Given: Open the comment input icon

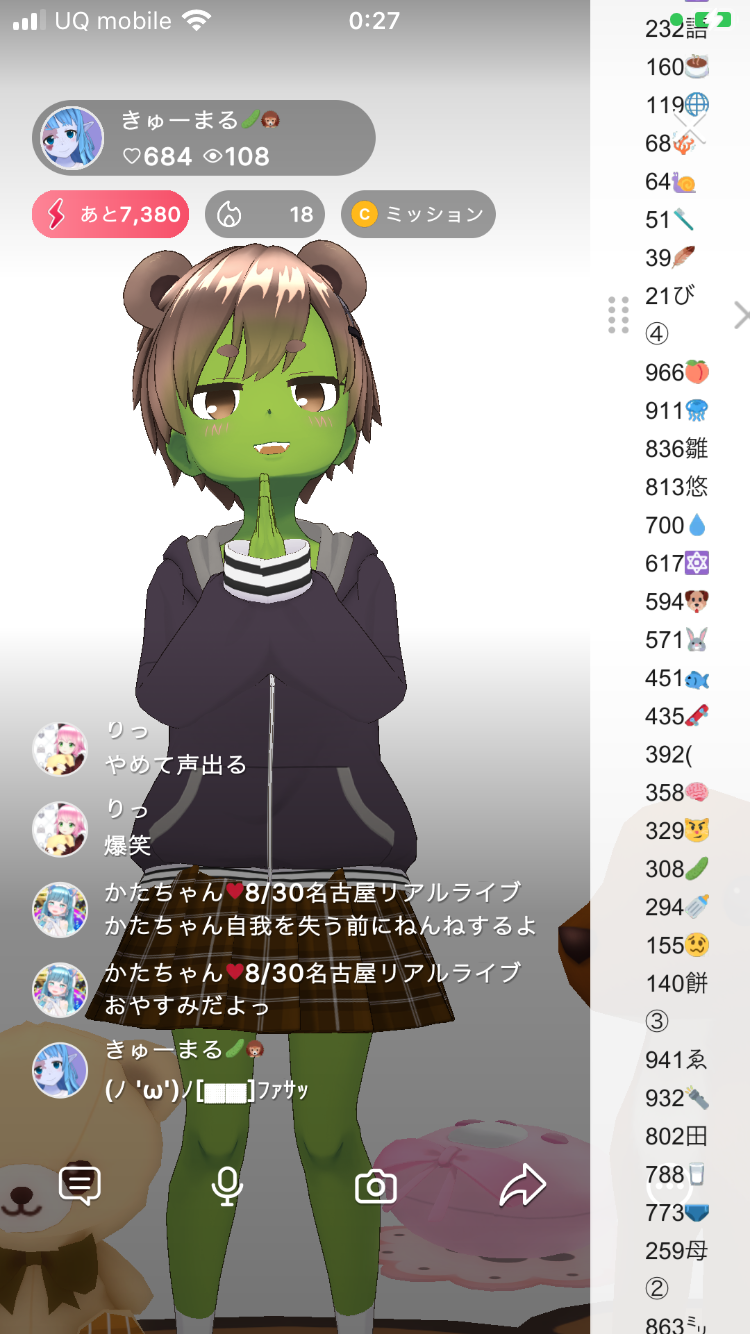Looking at the screenshot, I should click(80, 1185).
